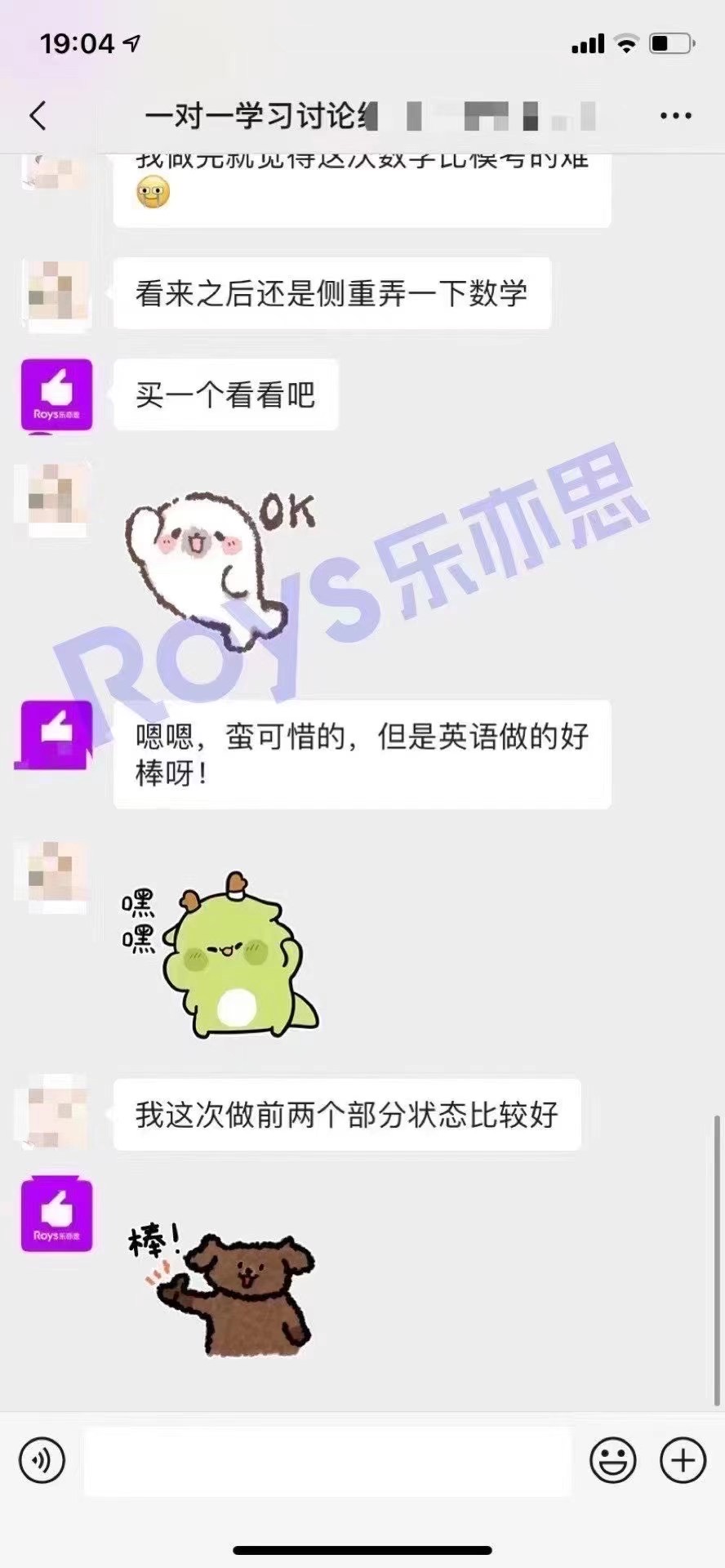Switch to voice message input
This screenshot has width=725, height=1568.
tap(42, 1459)
